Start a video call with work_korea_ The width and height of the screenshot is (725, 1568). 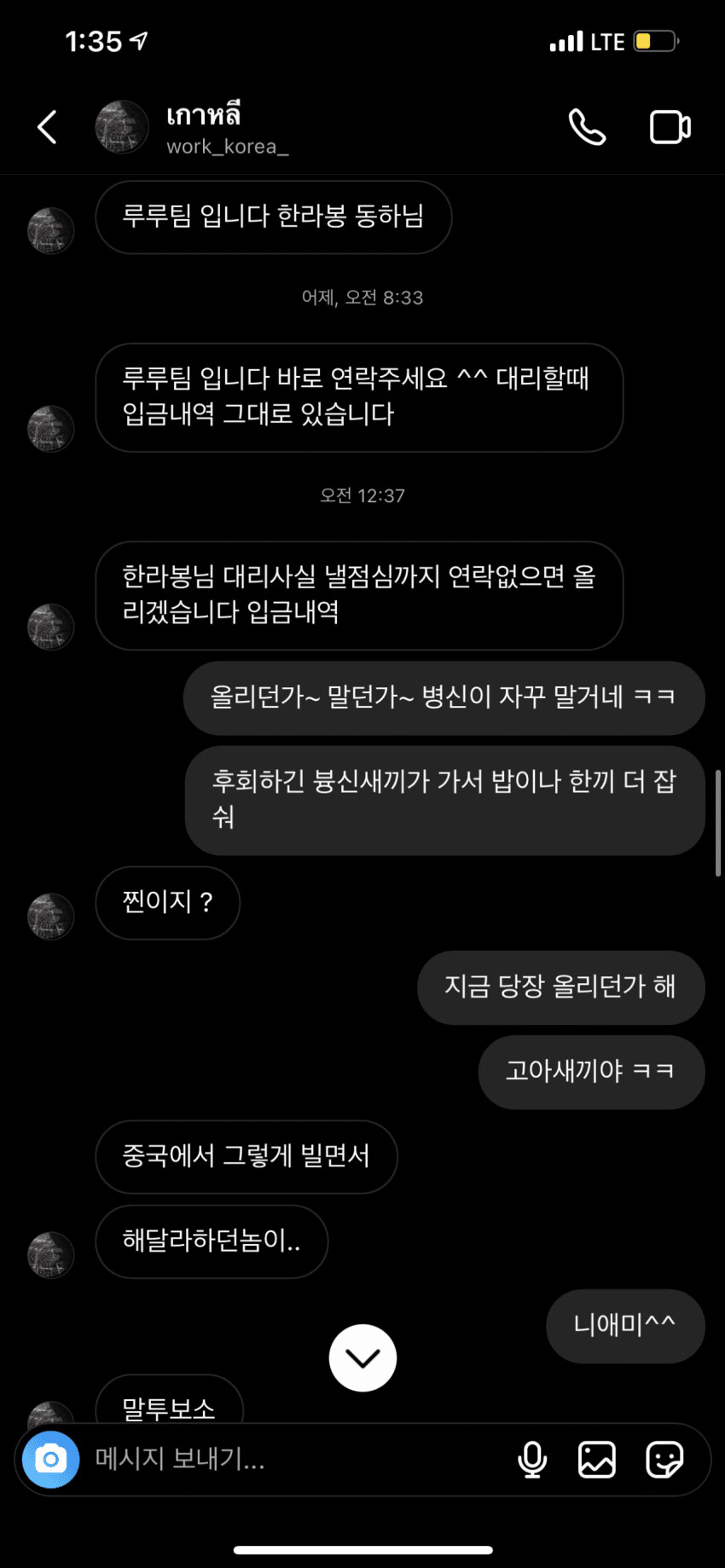(669, 127)
